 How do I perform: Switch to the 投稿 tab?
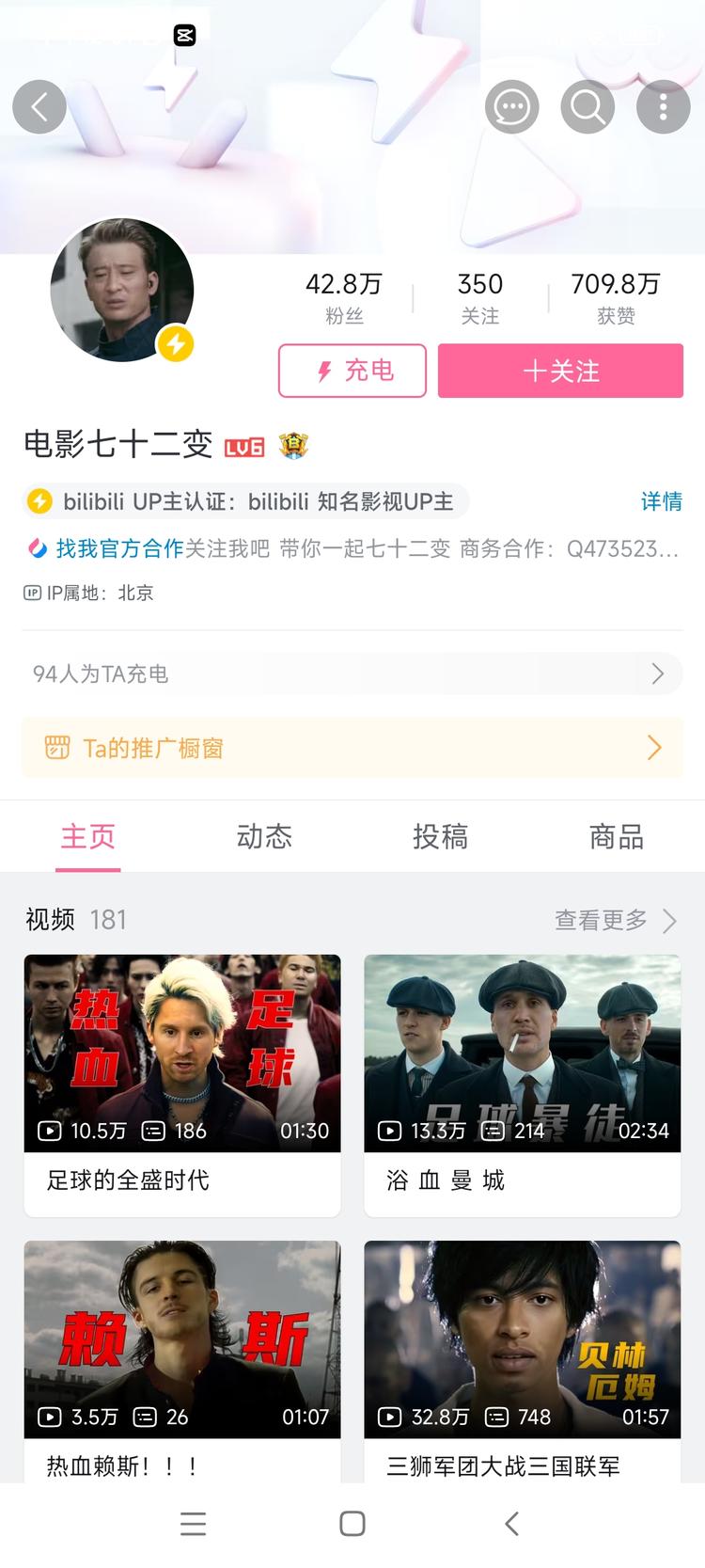point(440,836)
